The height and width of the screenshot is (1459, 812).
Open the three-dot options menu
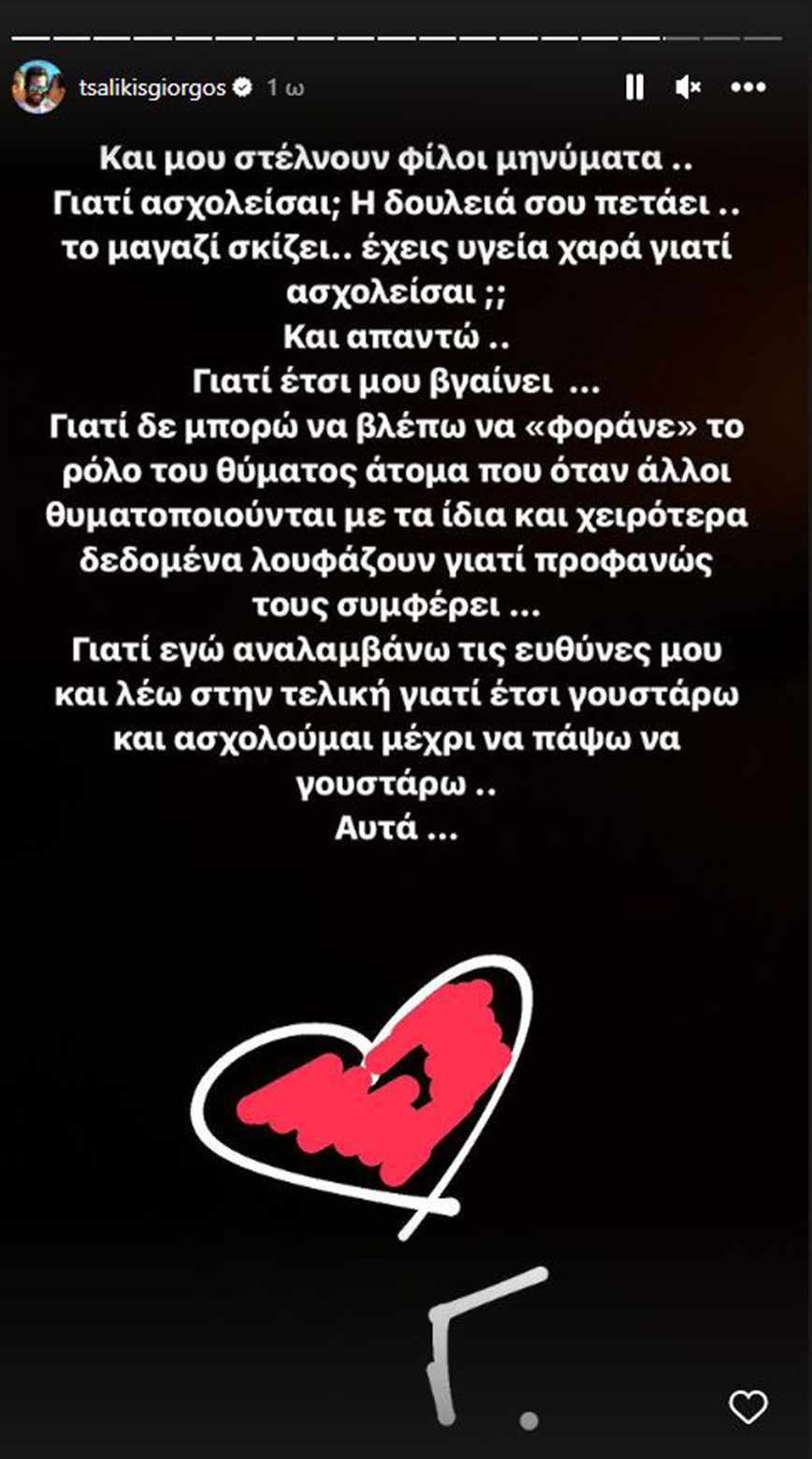(748, 88)
